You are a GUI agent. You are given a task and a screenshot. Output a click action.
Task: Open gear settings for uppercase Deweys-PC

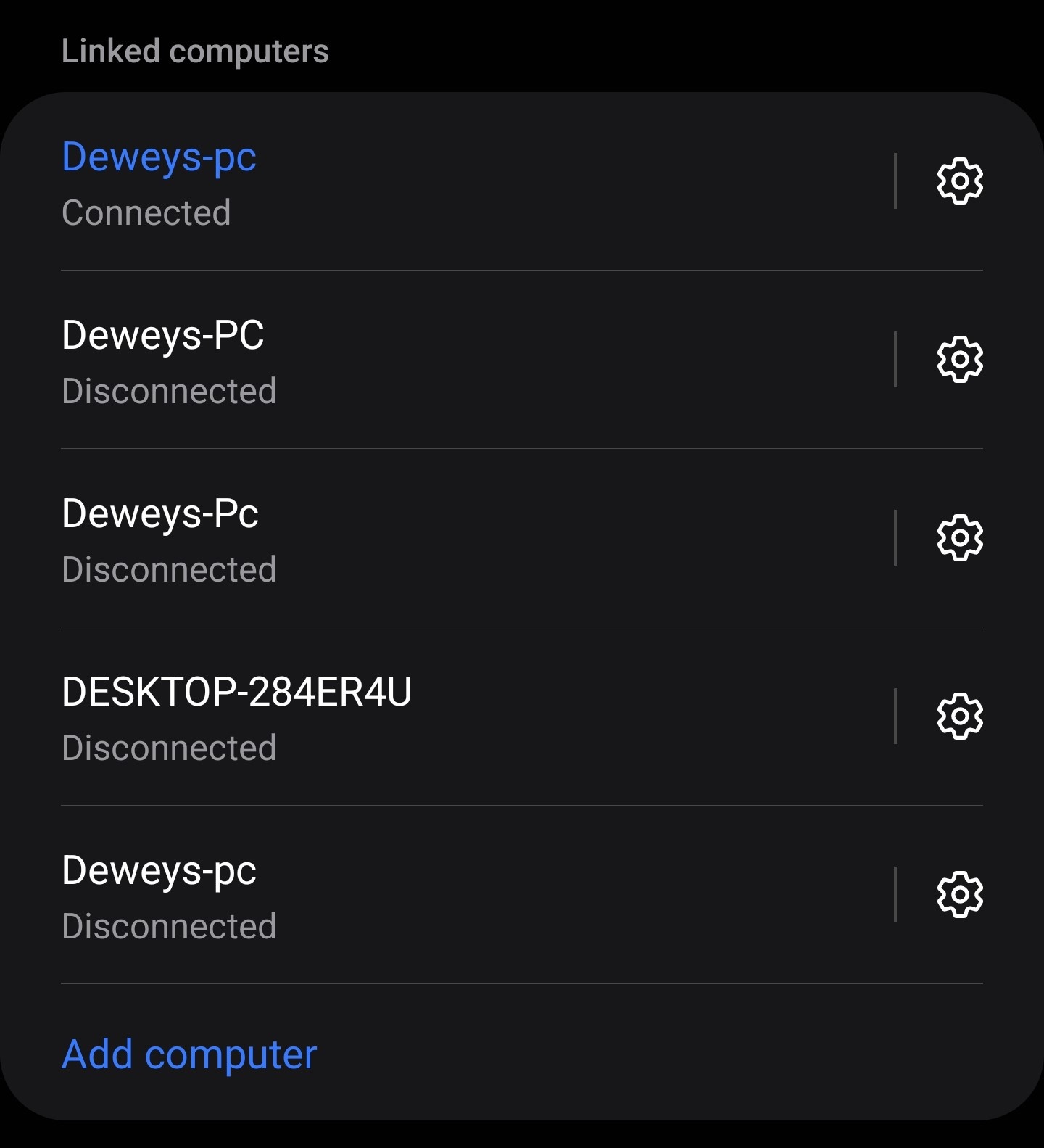tap(959, 359)
